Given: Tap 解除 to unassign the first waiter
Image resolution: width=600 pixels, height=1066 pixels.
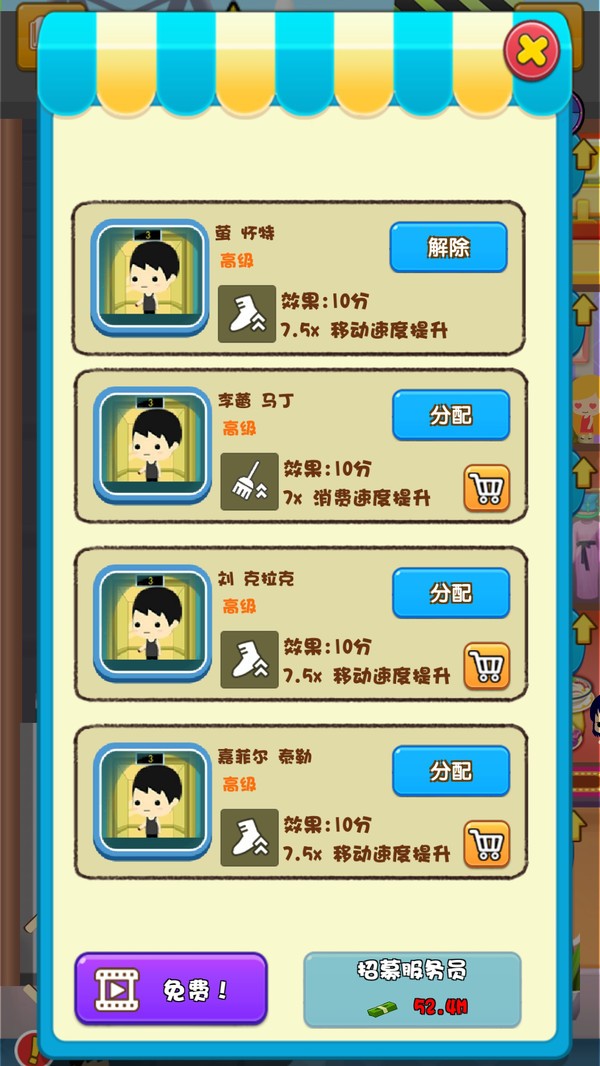Looking at the screenshot, I should pos(448,247).
